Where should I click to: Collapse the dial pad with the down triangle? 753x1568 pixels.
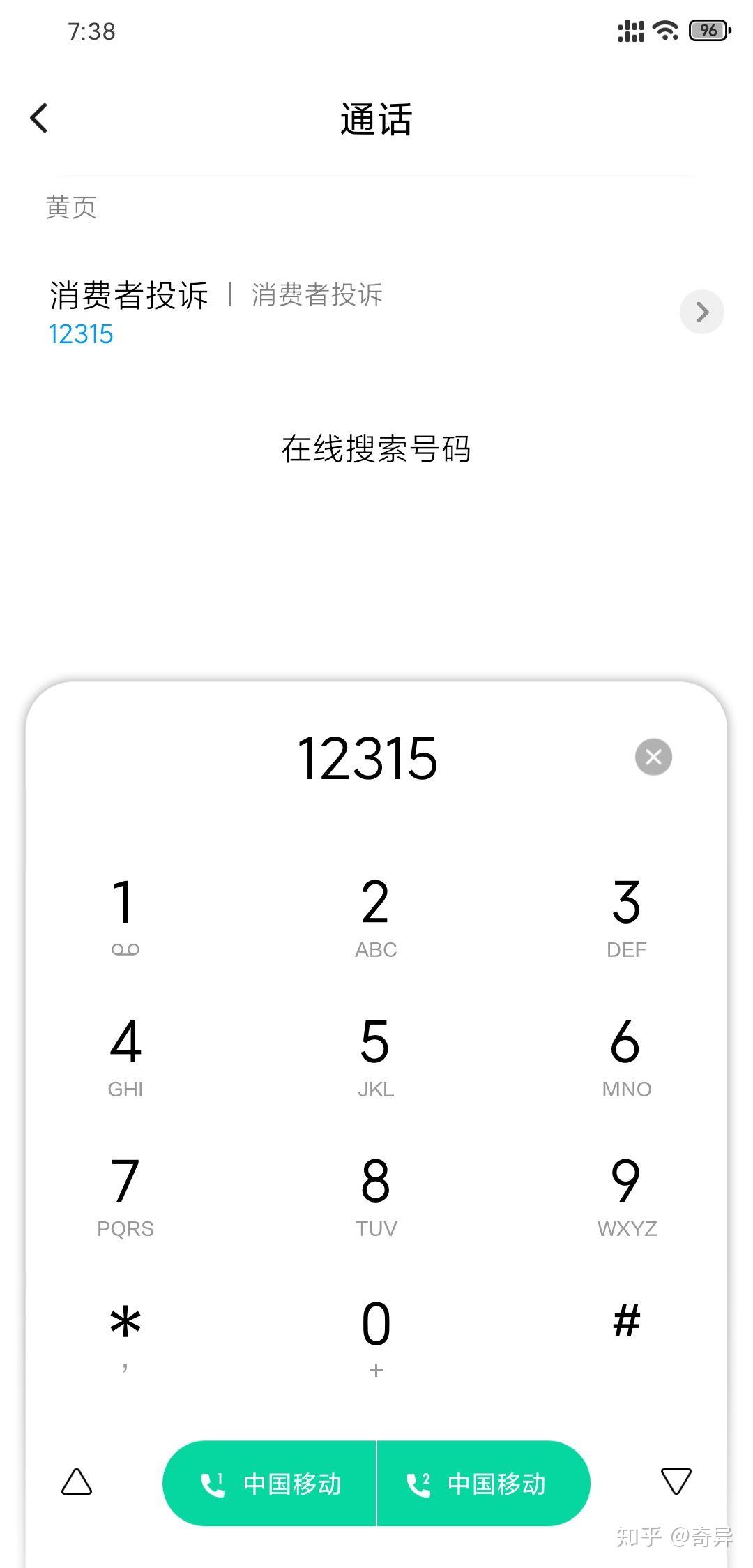(675, 1480)
